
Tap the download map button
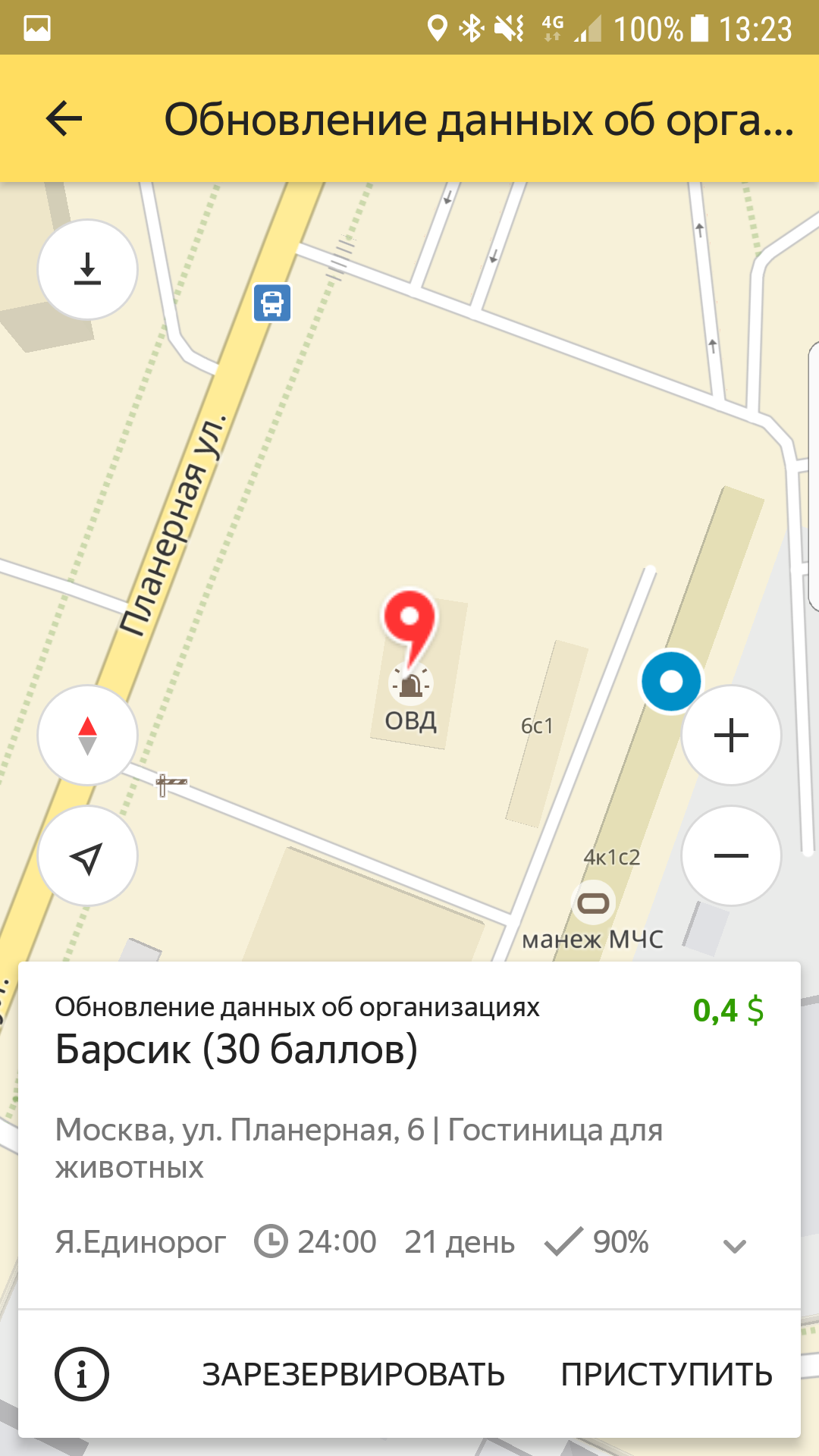88,269
